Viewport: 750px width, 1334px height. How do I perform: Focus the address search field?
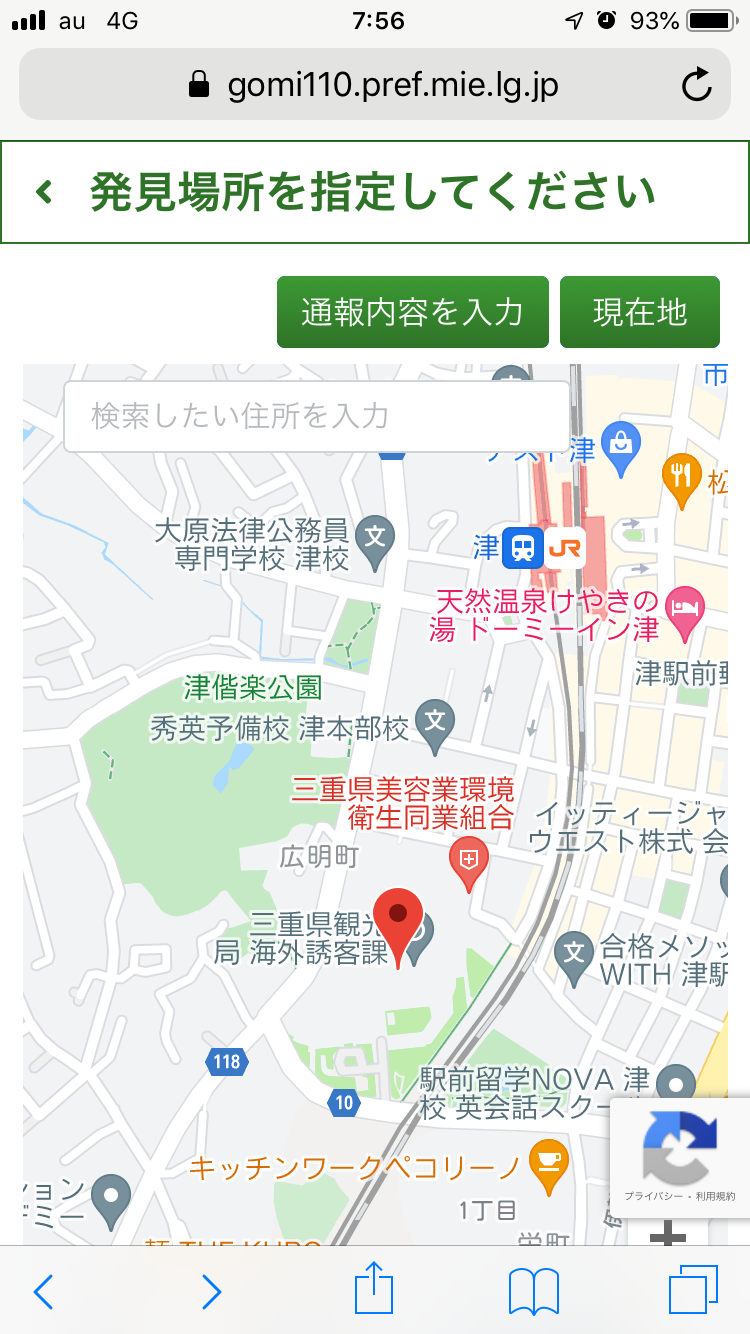[x=316, y=416]
